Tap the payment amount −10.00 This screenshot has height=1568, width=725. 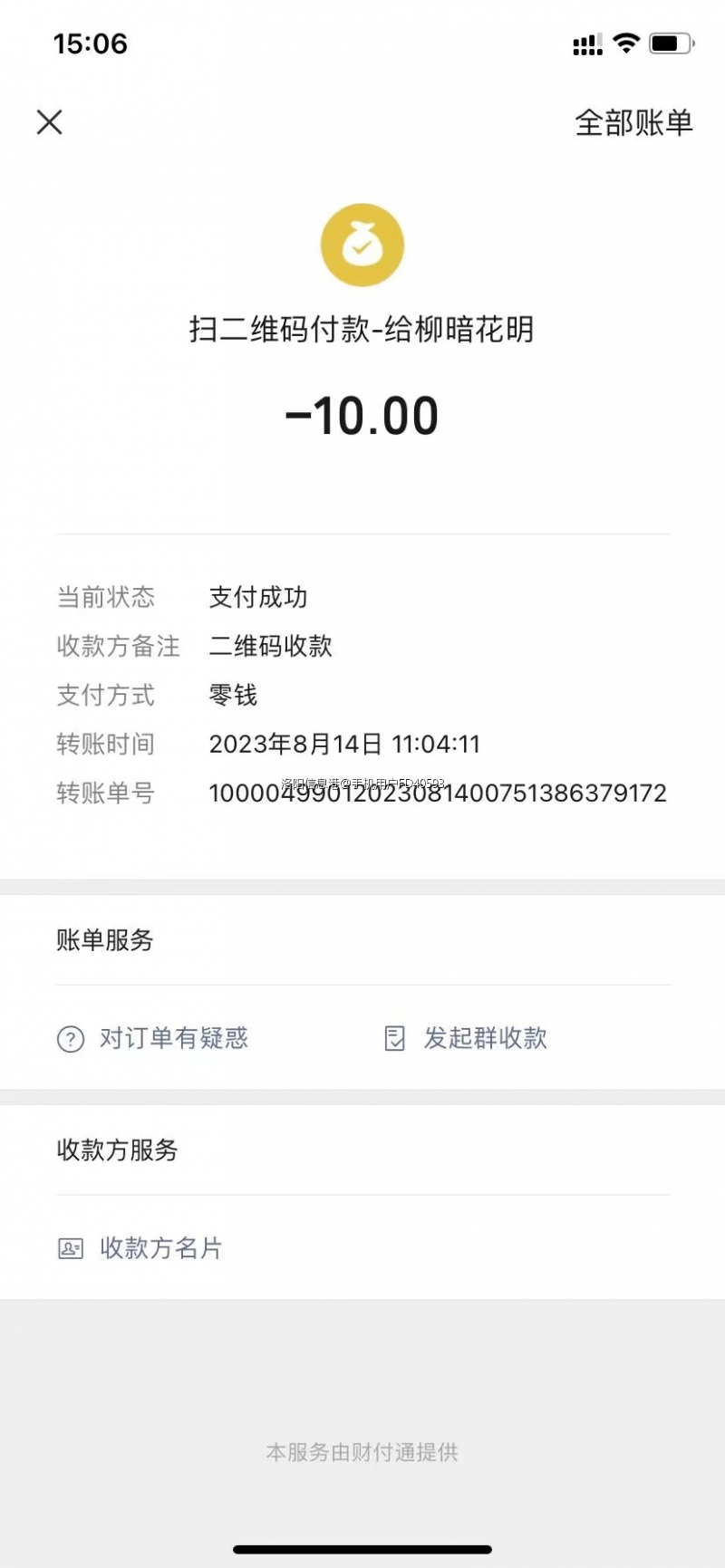(362, 414)
